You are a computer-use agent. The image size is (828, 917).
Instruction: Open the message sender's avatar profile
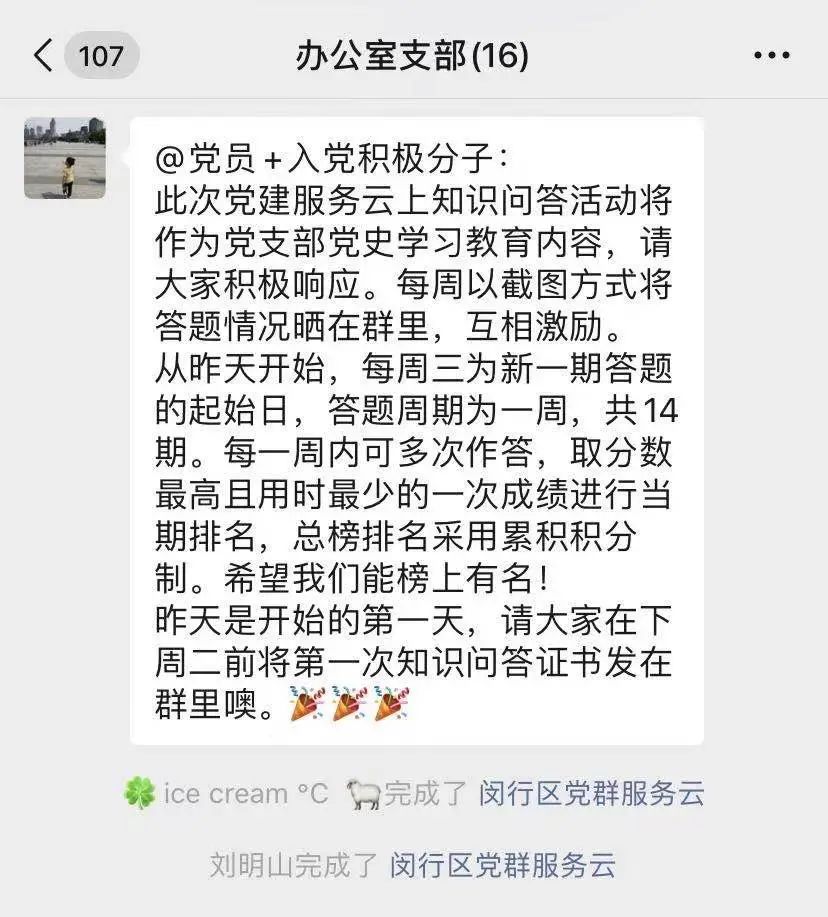tap(65, 158)
